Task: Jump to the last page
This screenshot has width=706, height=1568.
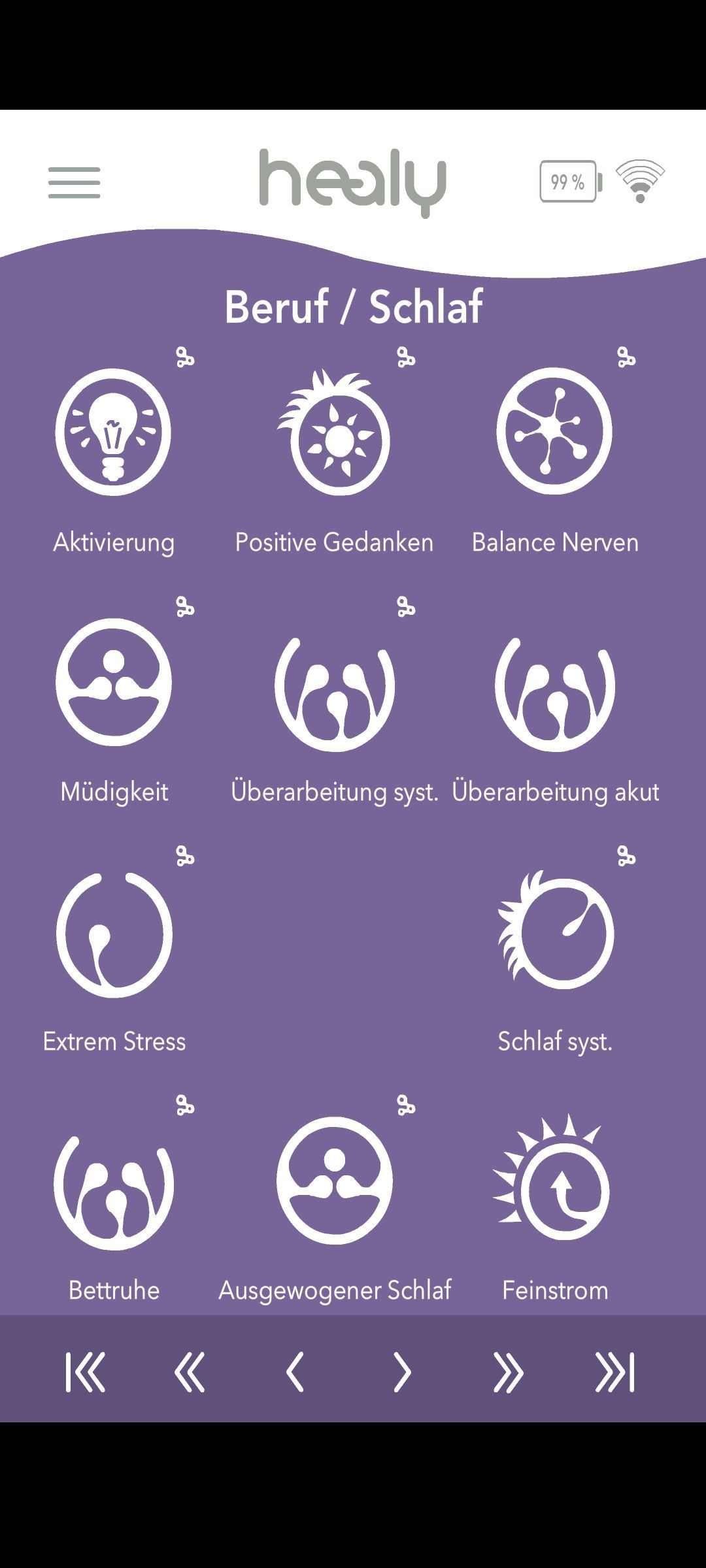Action: pos(614,1372)
